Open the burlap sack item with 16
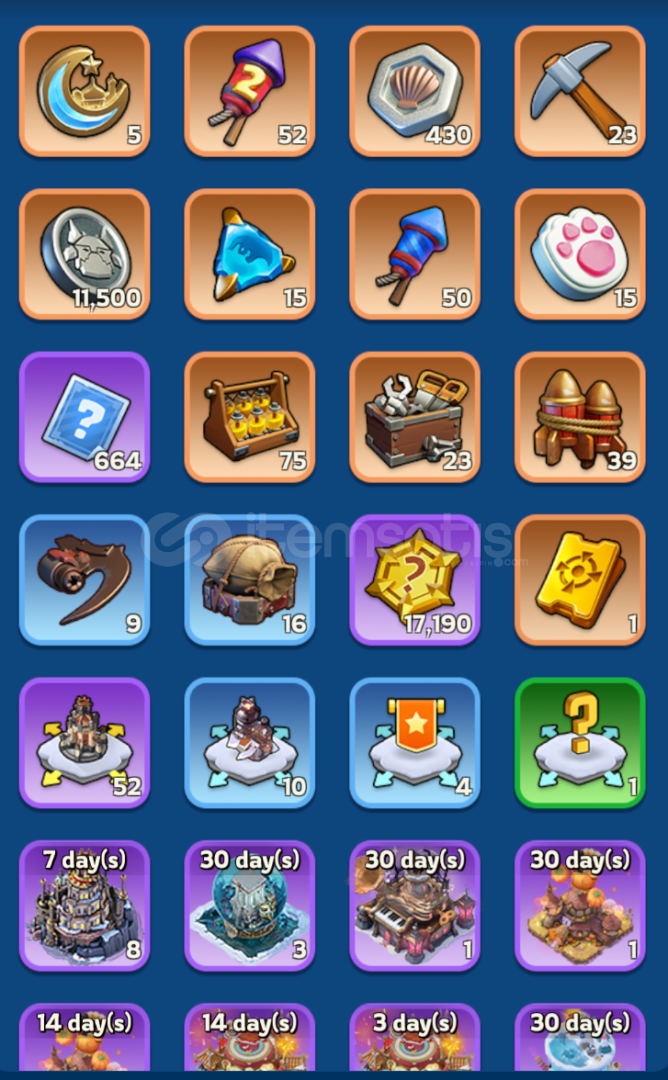 (249, 579)
